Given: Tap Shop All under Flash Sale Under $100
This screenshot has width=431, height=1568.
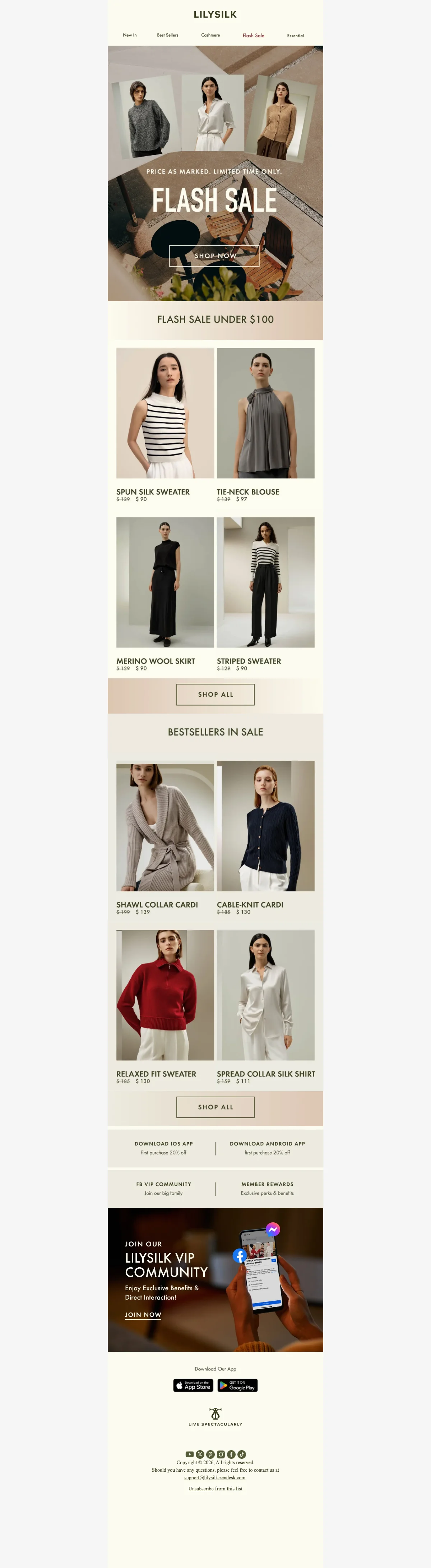Looking at the screenshot, I should pyautogui.click(x=215, y=695).
